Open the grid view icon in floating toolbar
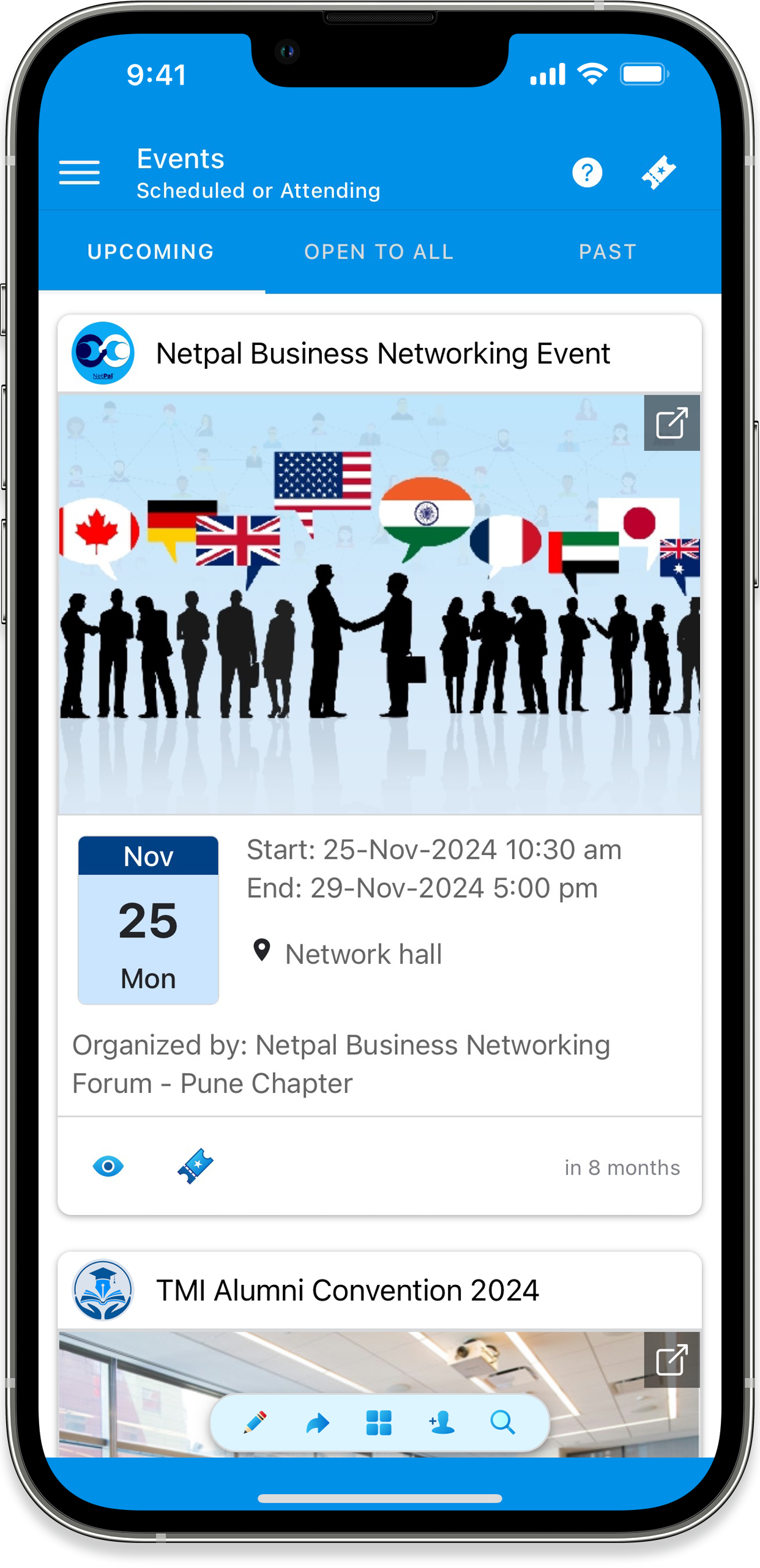 click(x=379, y=1423)
